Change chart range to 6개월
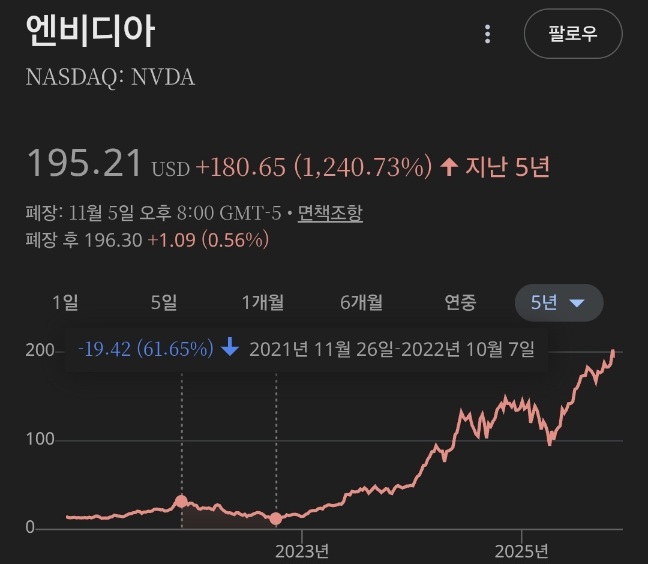 [361, 302]
